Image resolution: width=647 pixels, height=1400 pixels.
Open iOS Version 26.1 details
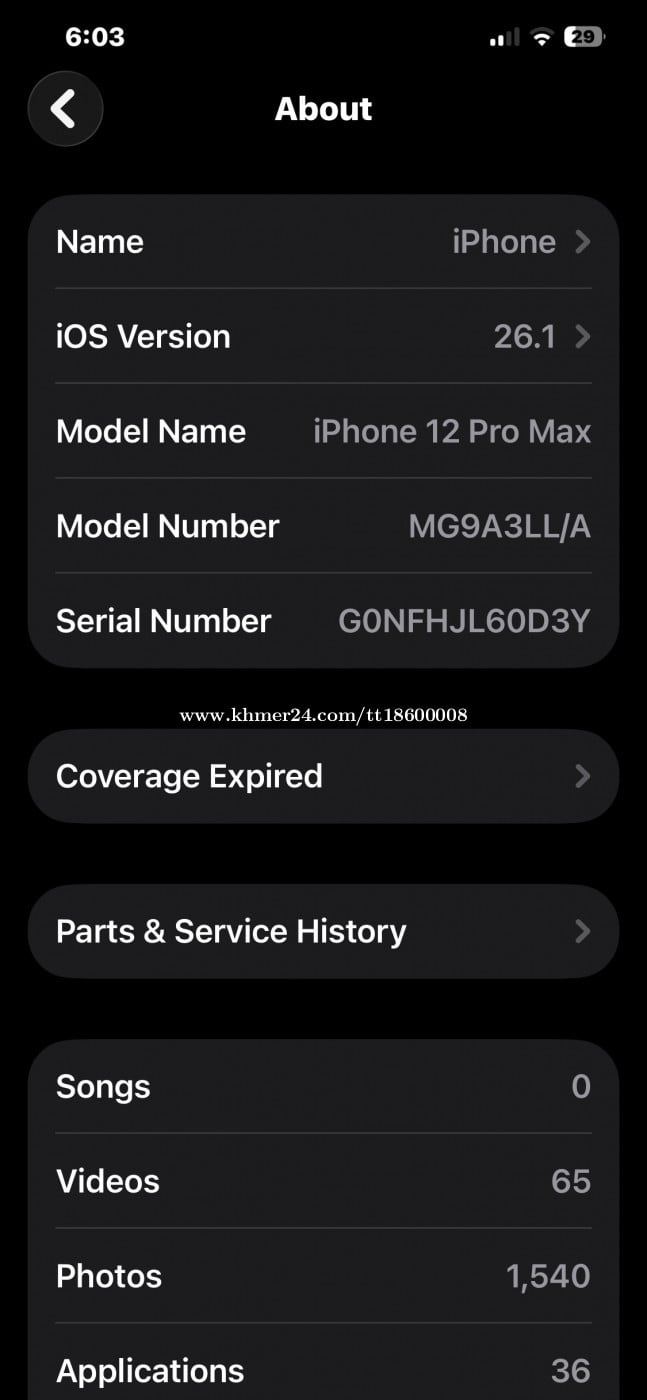point(323,337)
